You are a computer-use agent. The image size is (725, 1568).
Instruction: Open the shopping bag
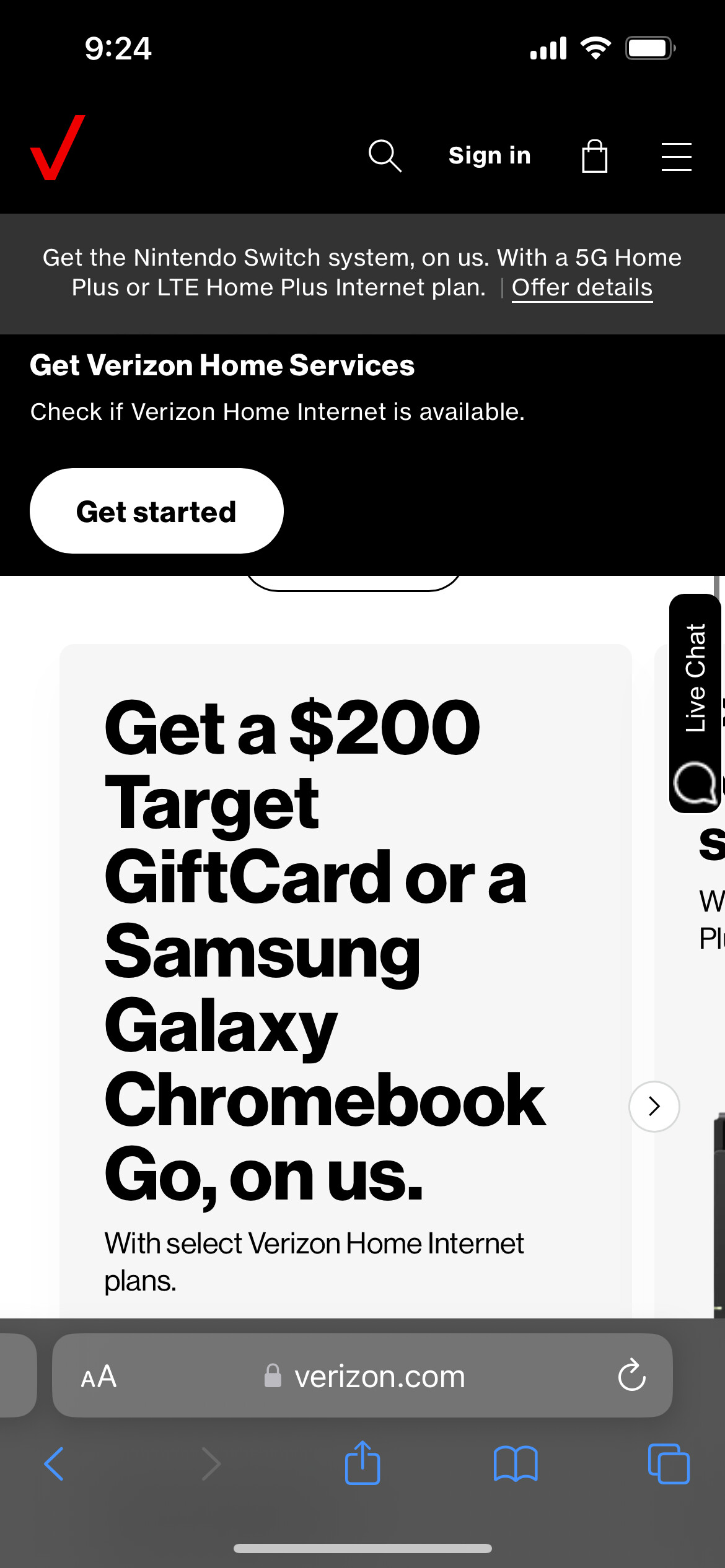coord(594,155)
